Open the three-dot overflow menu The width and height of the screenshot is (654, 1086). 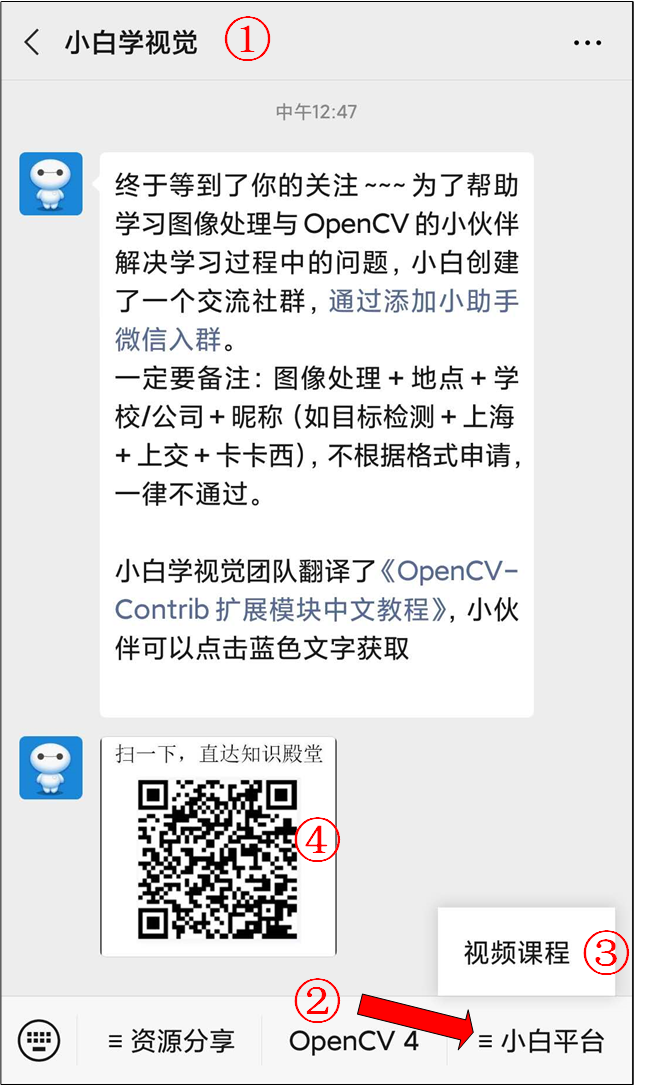click(x=587, y=43)
